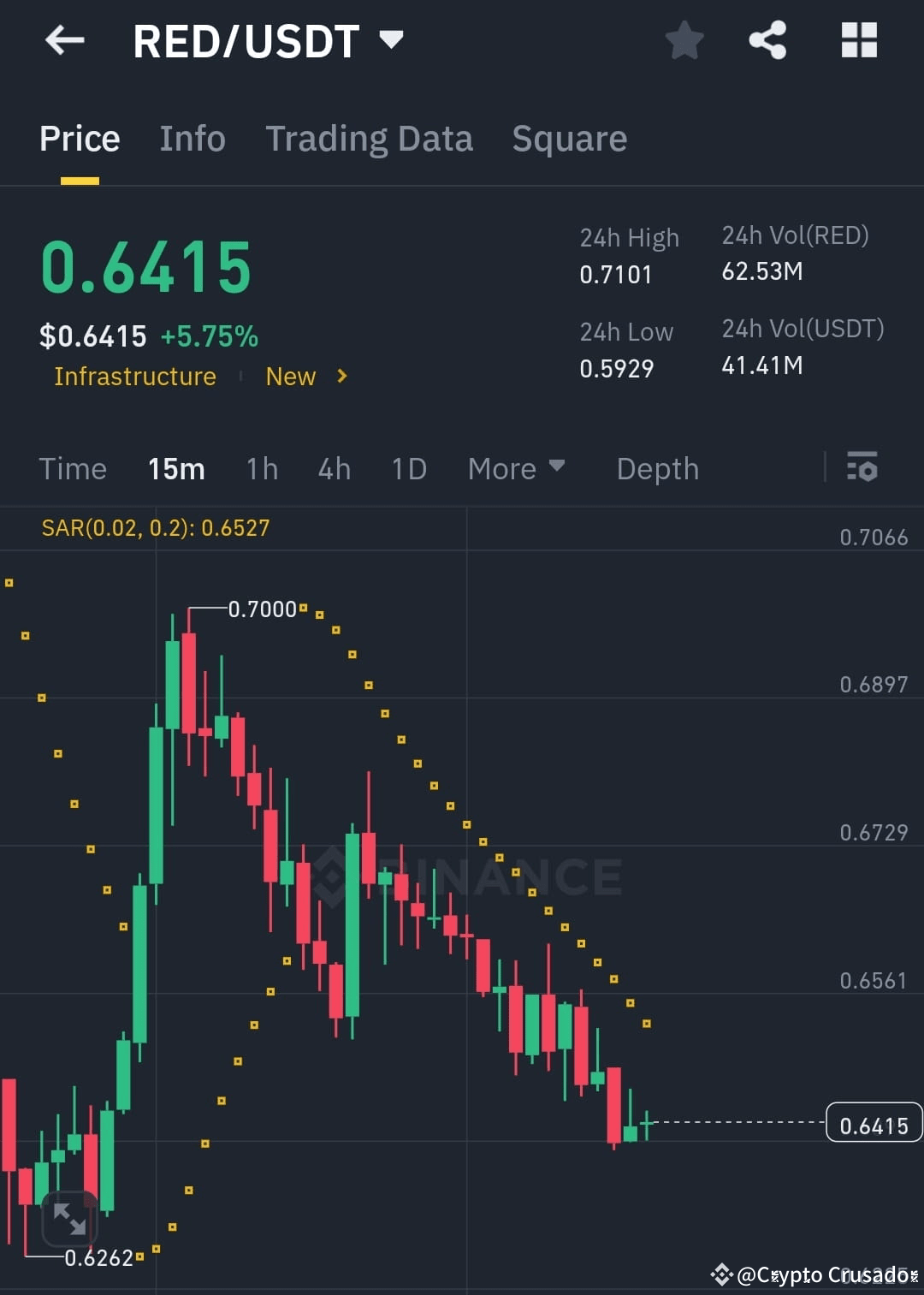Screen dimensions: 924x1295
Task: Select the 4h timeframe
Action: [x=334, y=468]
